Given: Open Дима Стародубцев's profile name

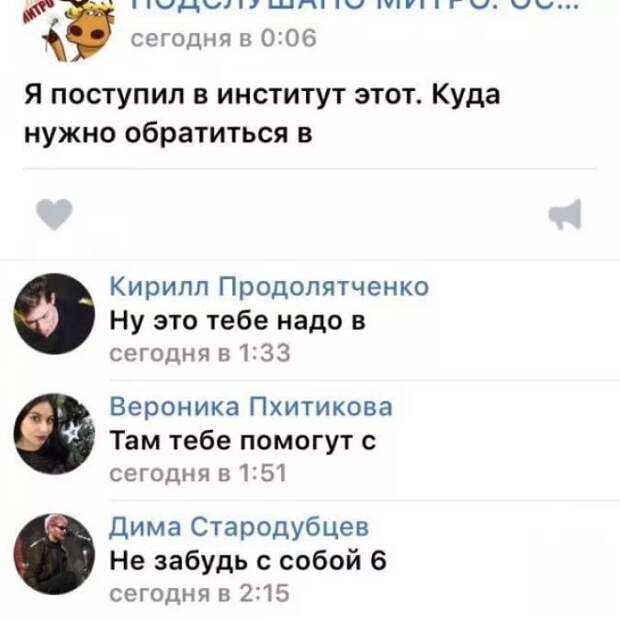Looking at the screenshot, I should (239, 527).
